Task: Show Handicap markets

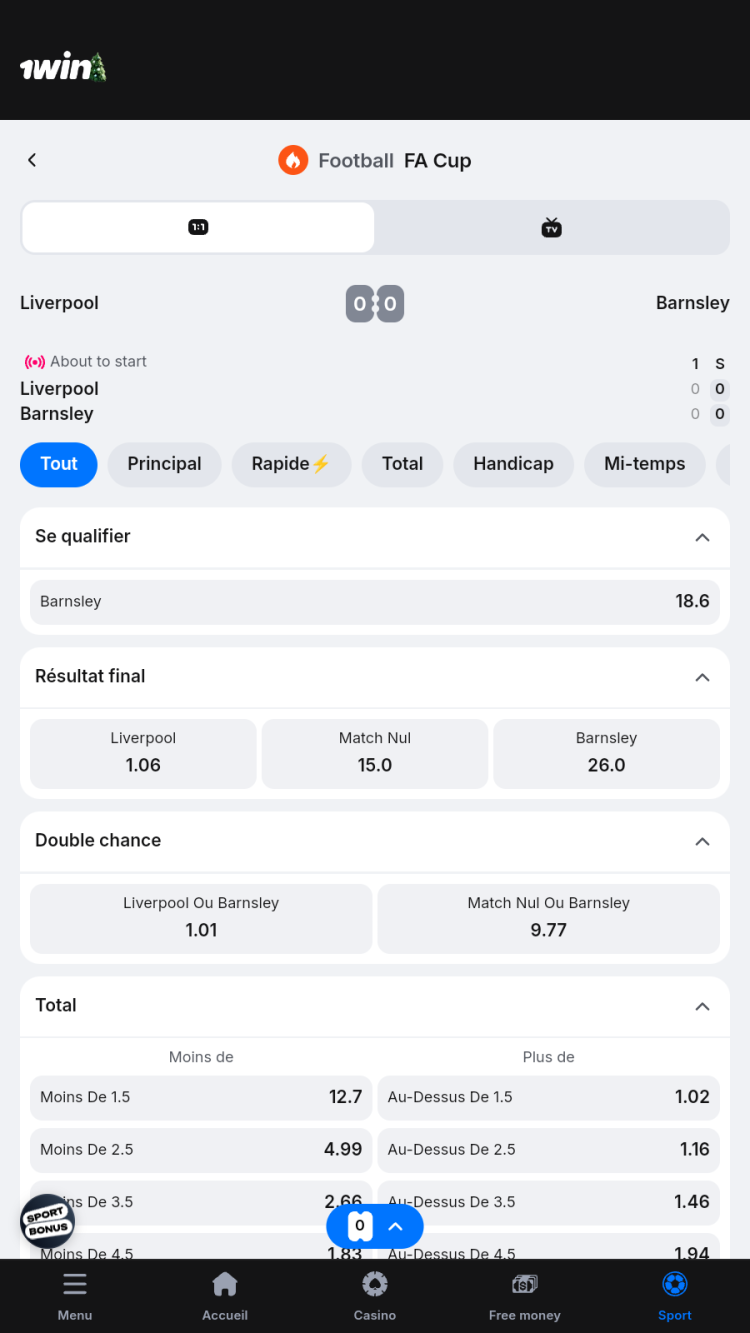Action: 513,464
